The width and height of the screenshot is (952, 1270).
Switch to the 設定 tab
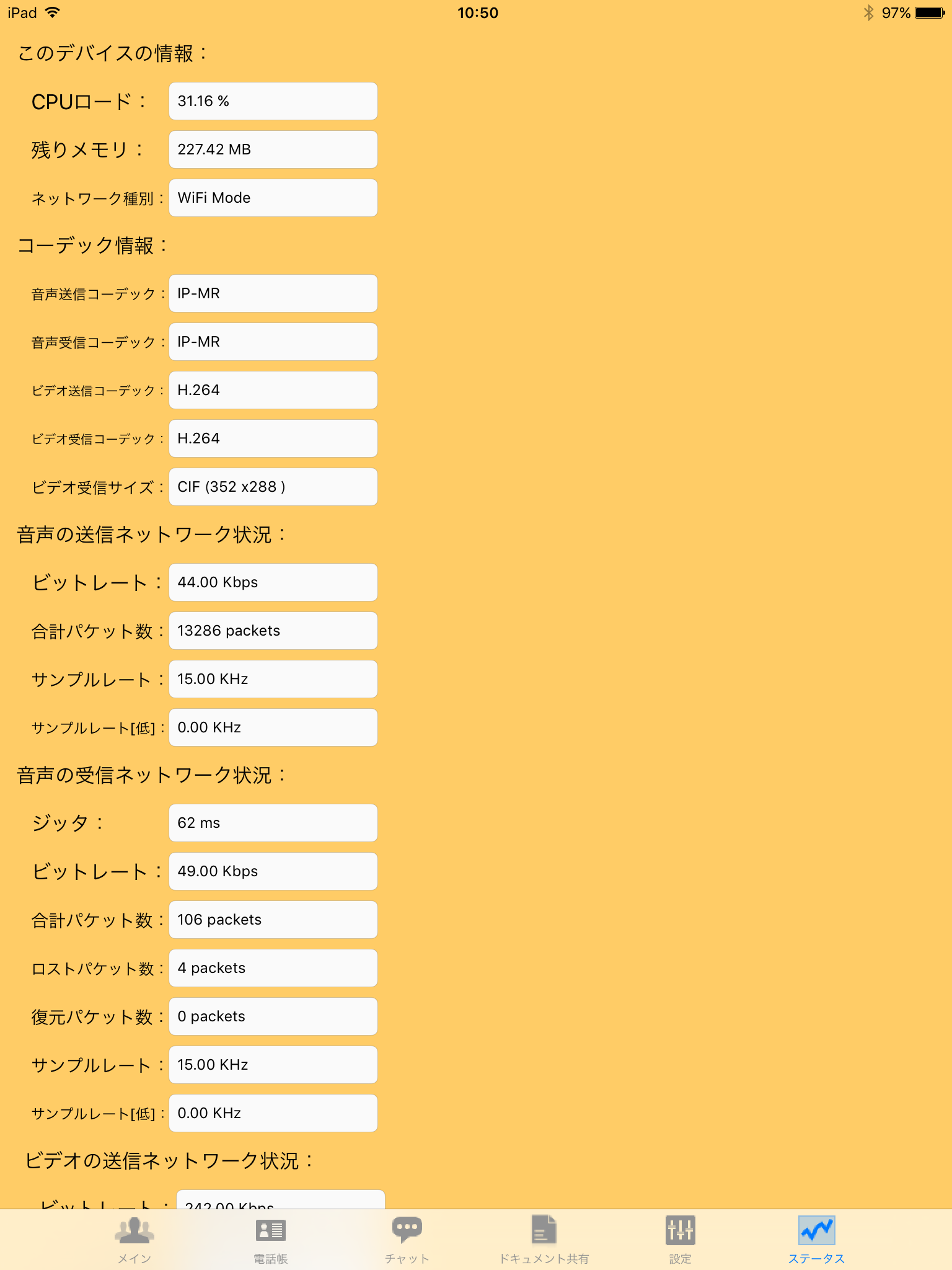pyautogui.click(x=680, y=1239)
